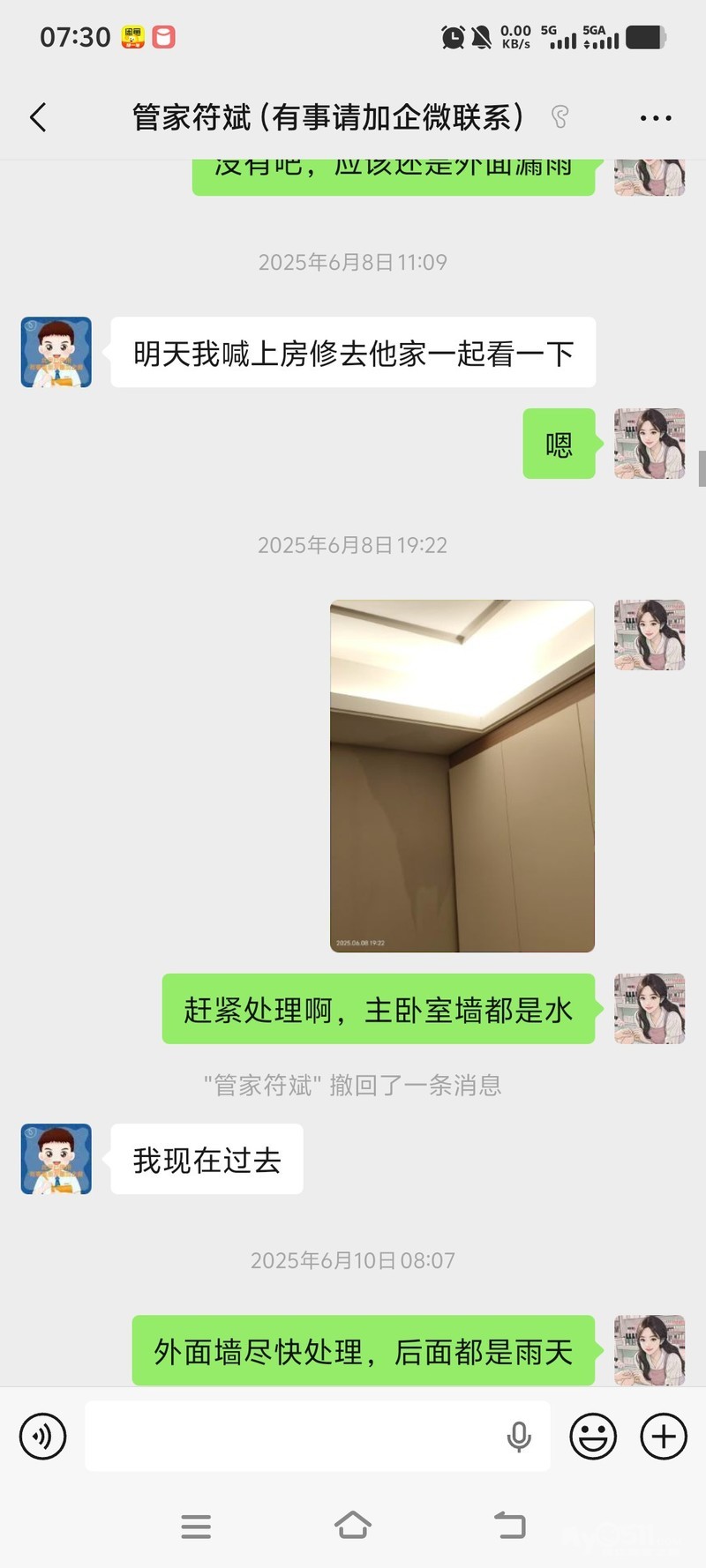706x1568 pixels.
Task: Open the chat info overflow menu
Action: pos(655,117)
